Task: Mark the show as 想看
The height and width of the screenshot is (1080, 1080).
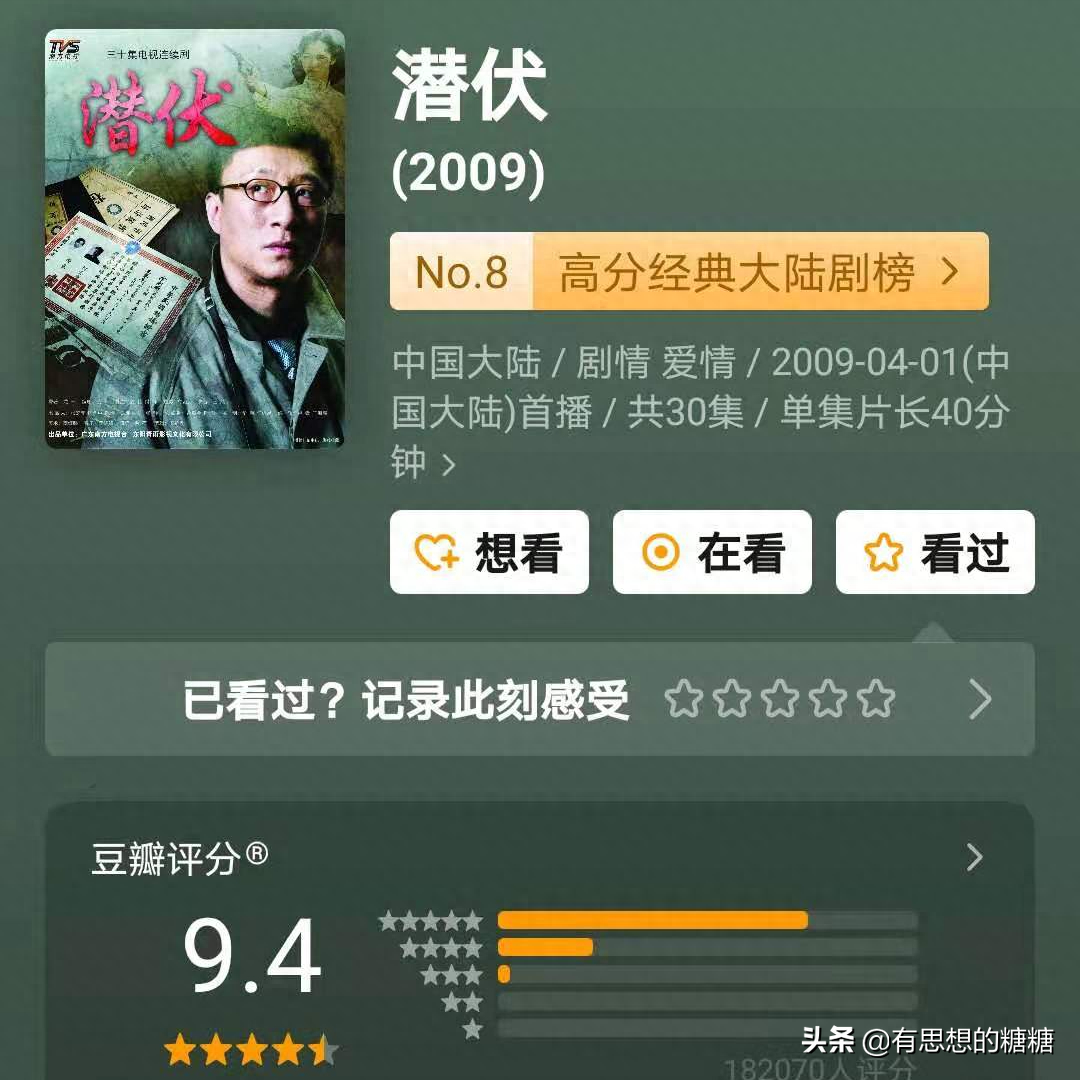Action: pyautogui.click(x=489, y=553)
